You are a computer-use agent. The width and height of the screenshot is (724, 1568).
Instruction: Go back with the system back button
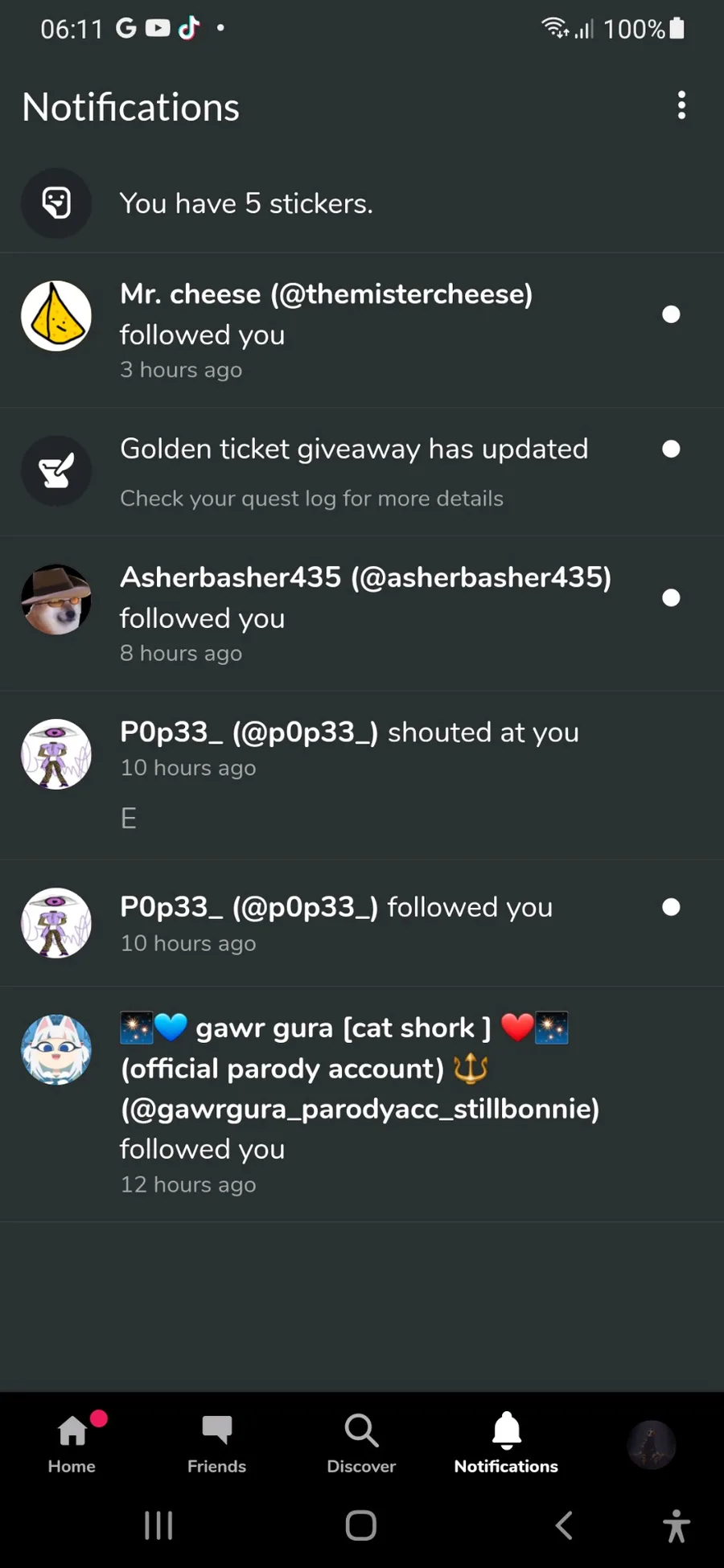[x=564, y=1525]
